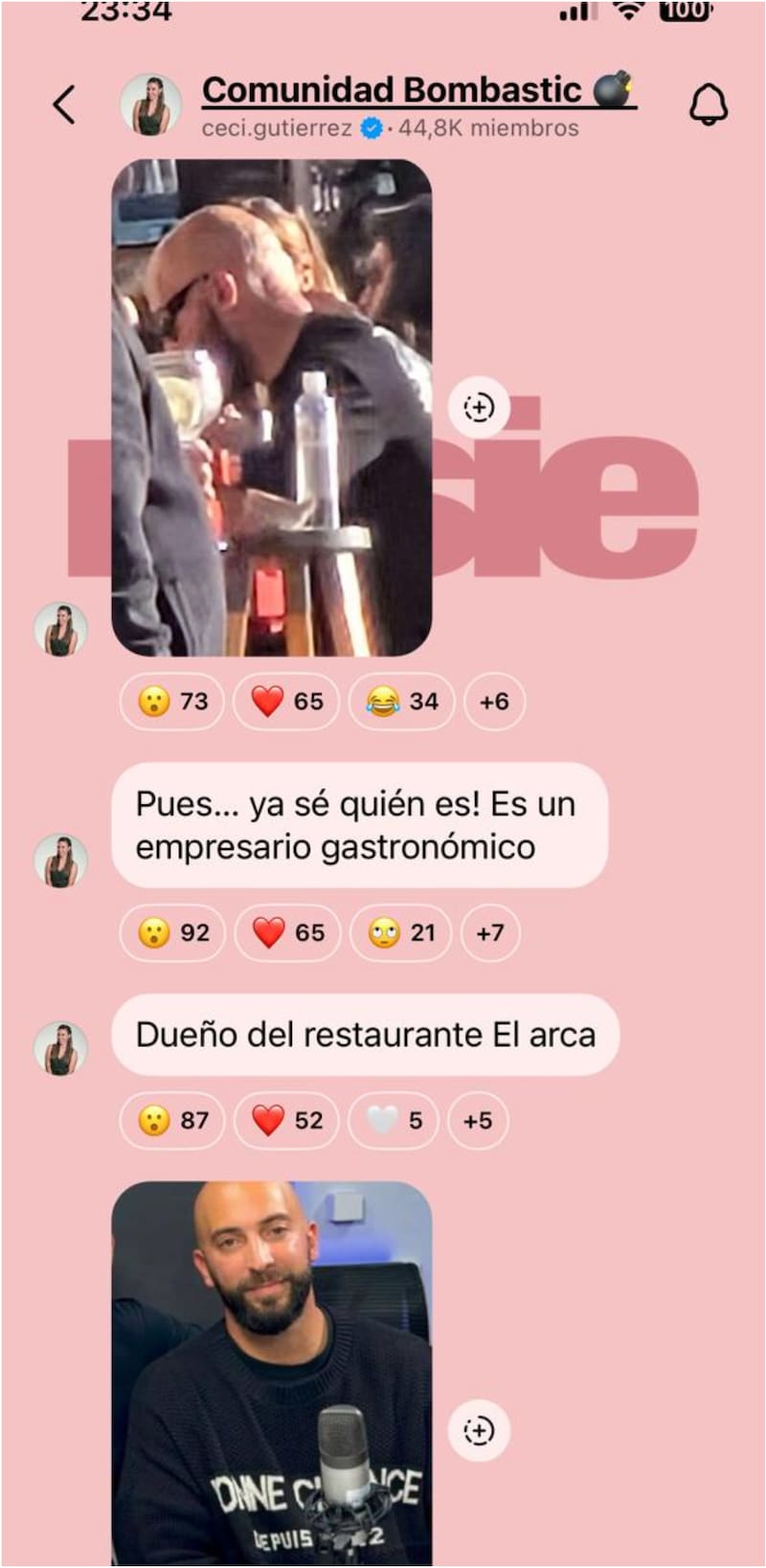
Task: Tap the channel notifications bell
Action: (x=708, y=104)
